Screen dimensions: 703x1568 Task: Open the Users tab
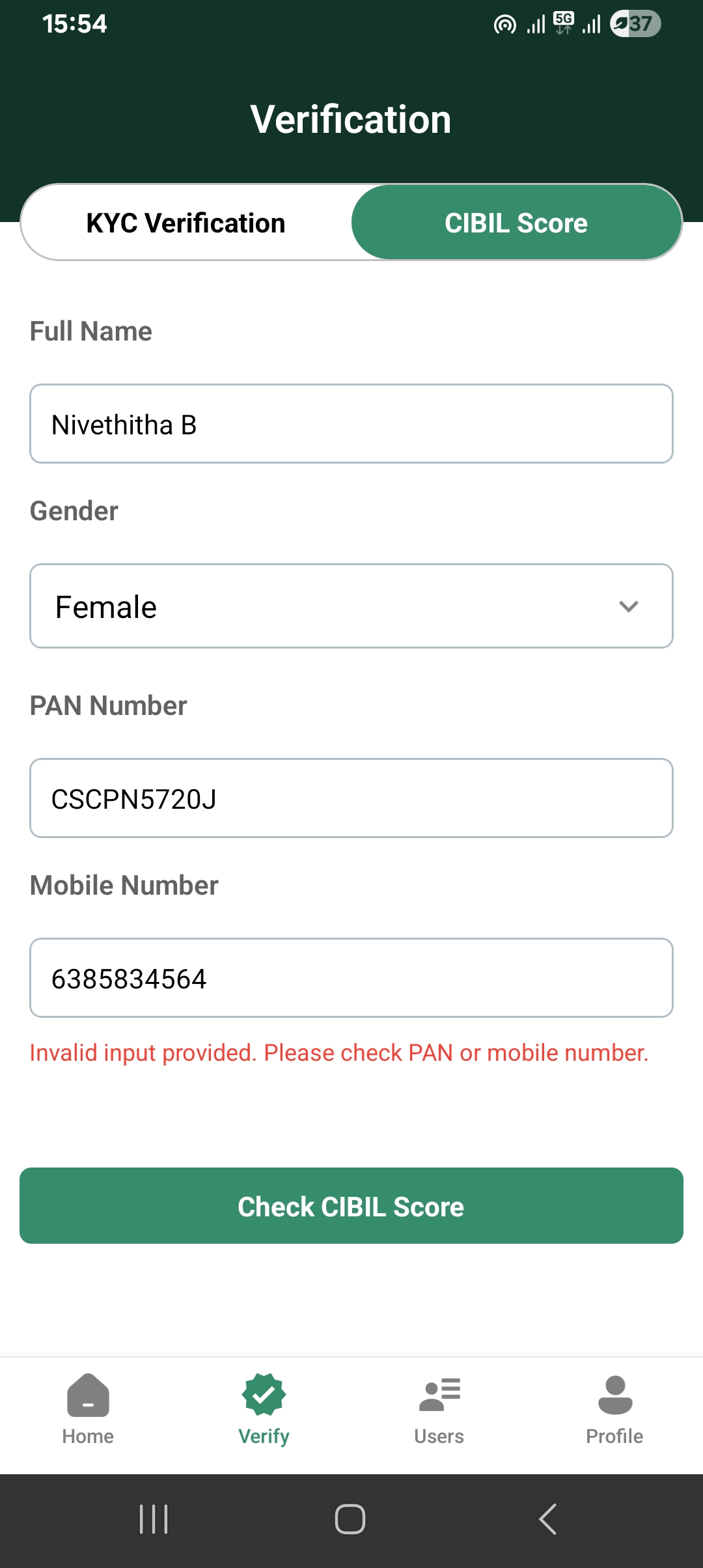pos(439,1408)
